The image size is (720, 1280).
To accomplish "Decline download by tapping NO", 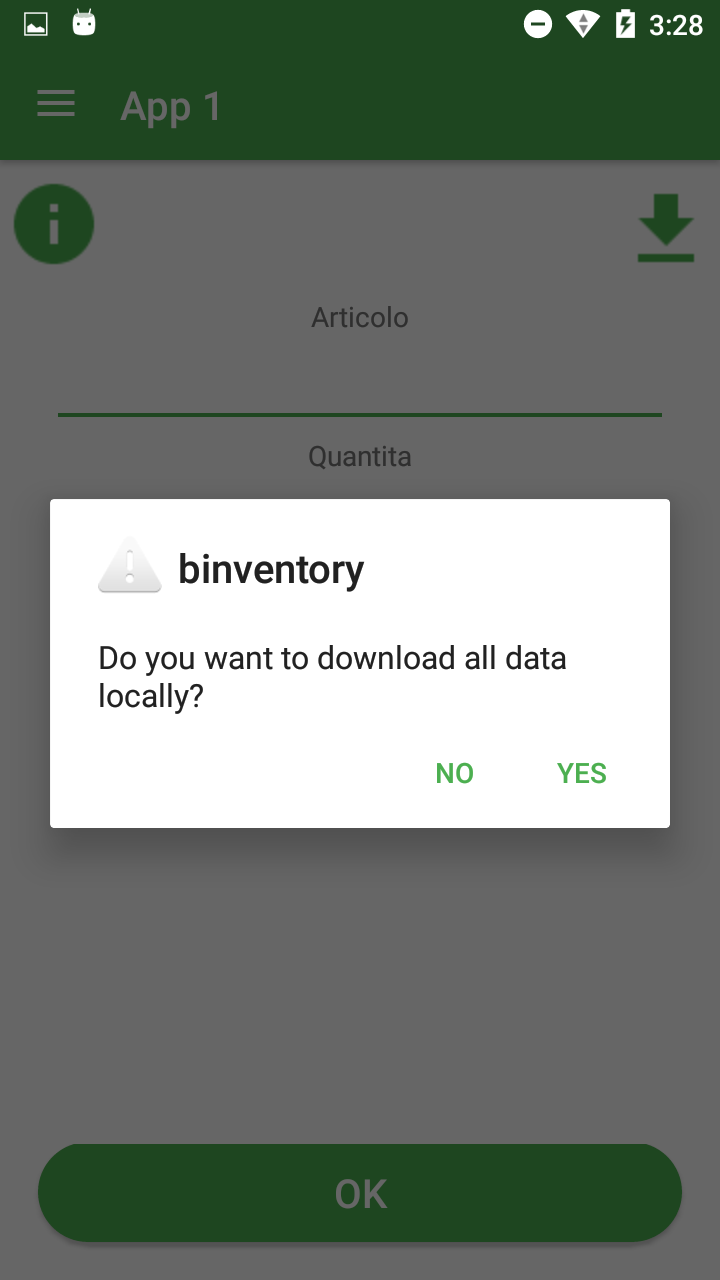I will pyautogui.click(x=454, y=773).
